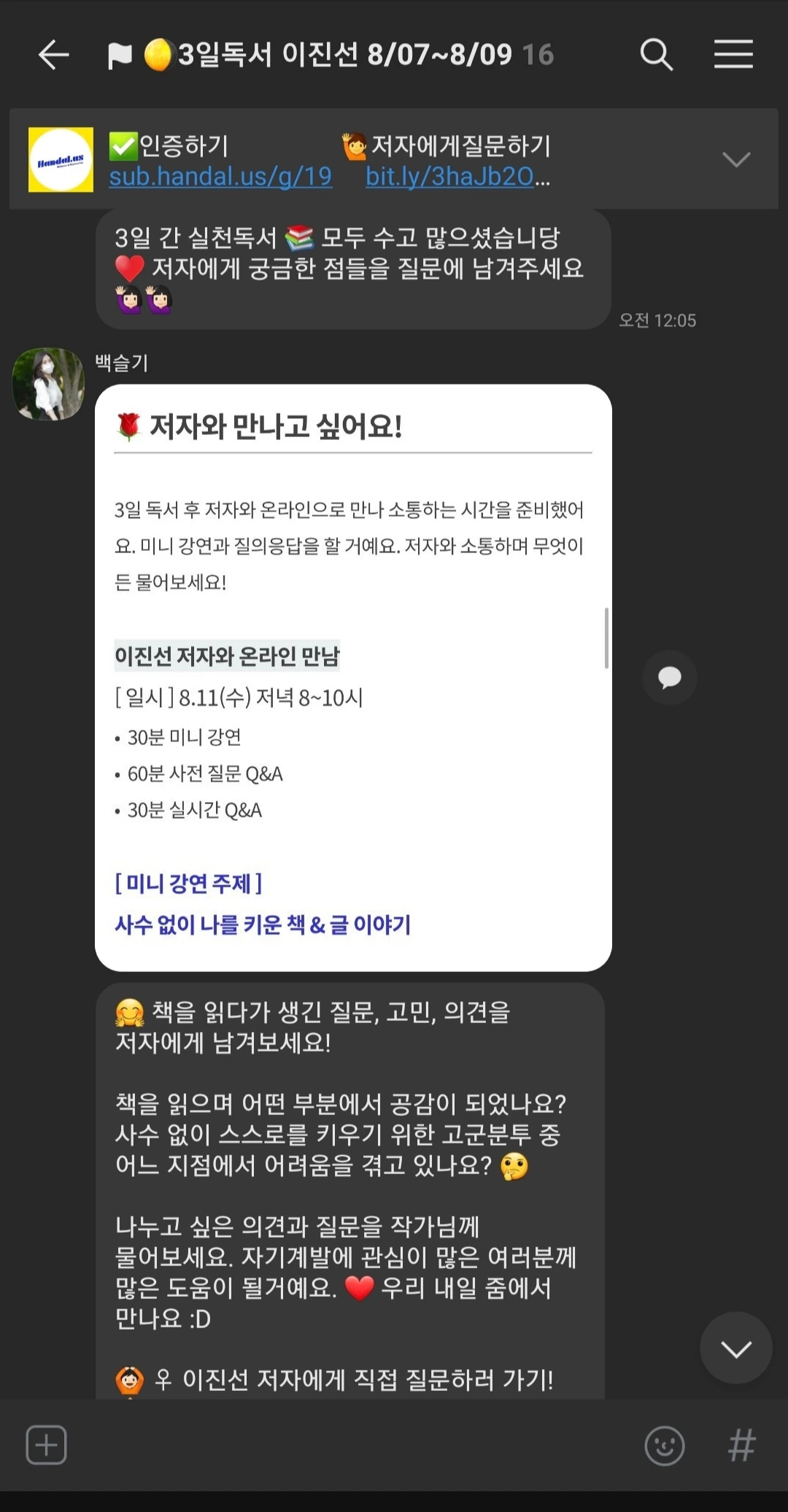
Task: Open the bit.ly/3haJb2O link
Action: tap(457, 176)
